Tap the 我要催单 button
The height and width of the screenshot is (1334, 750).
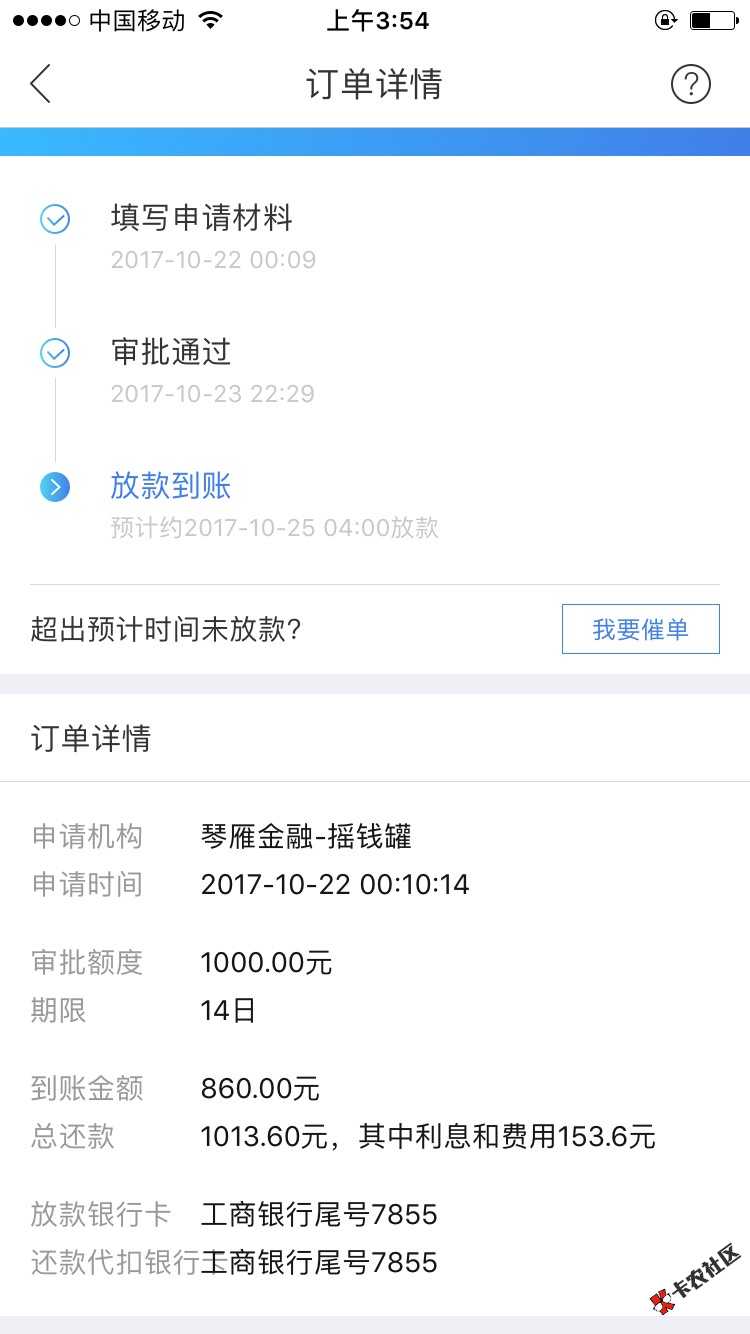[640, 629]
